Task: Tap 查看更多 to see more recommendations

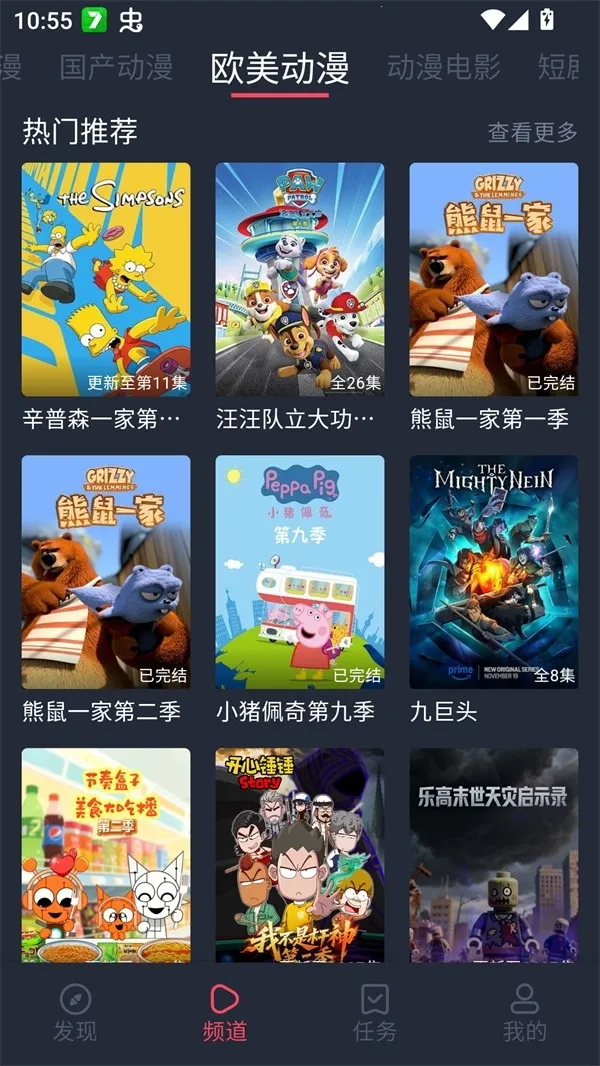Action: 532,132
